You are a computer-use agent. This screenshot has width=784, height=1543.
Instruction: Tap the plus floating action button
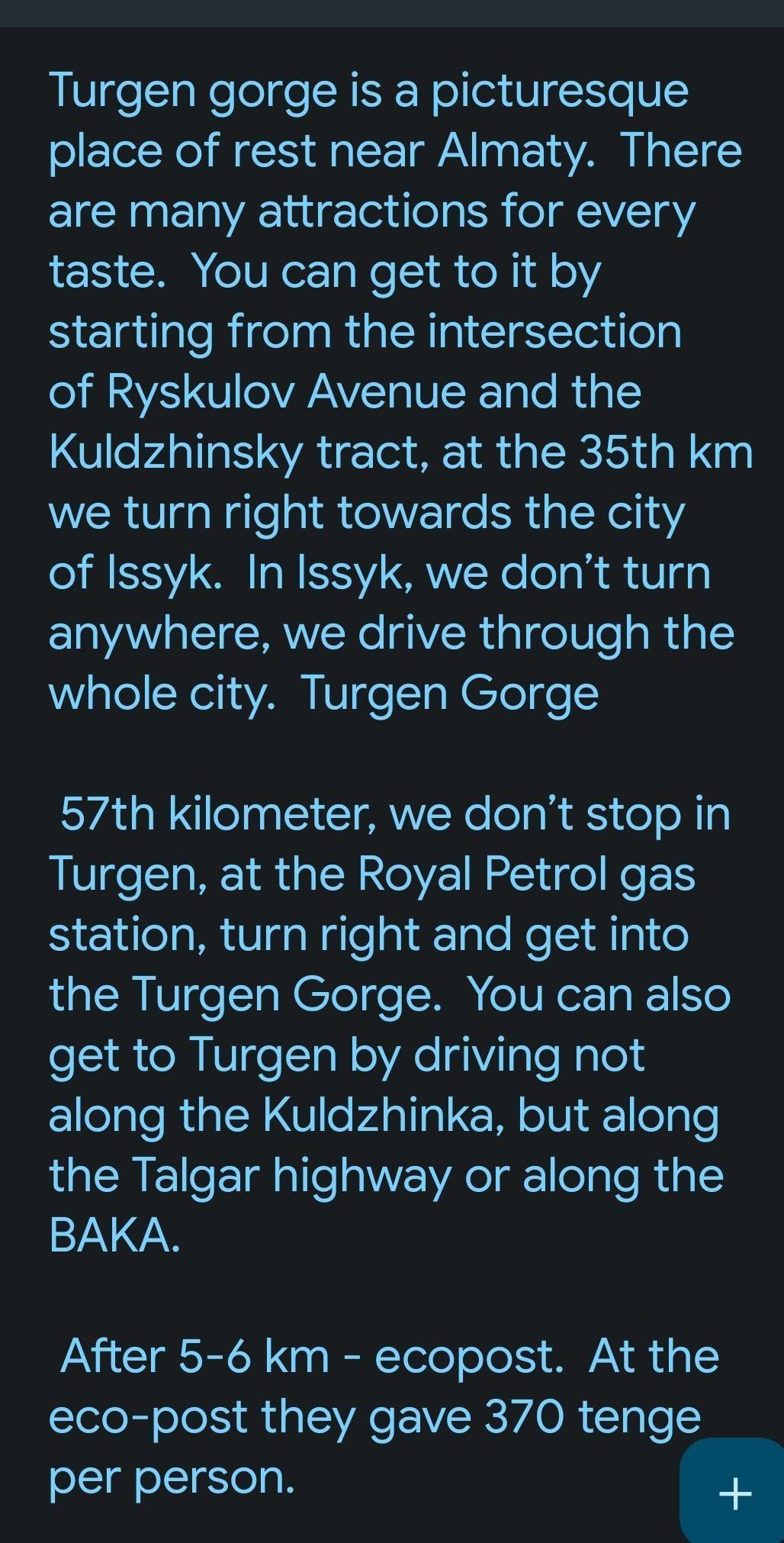(x=734, y=1492)
